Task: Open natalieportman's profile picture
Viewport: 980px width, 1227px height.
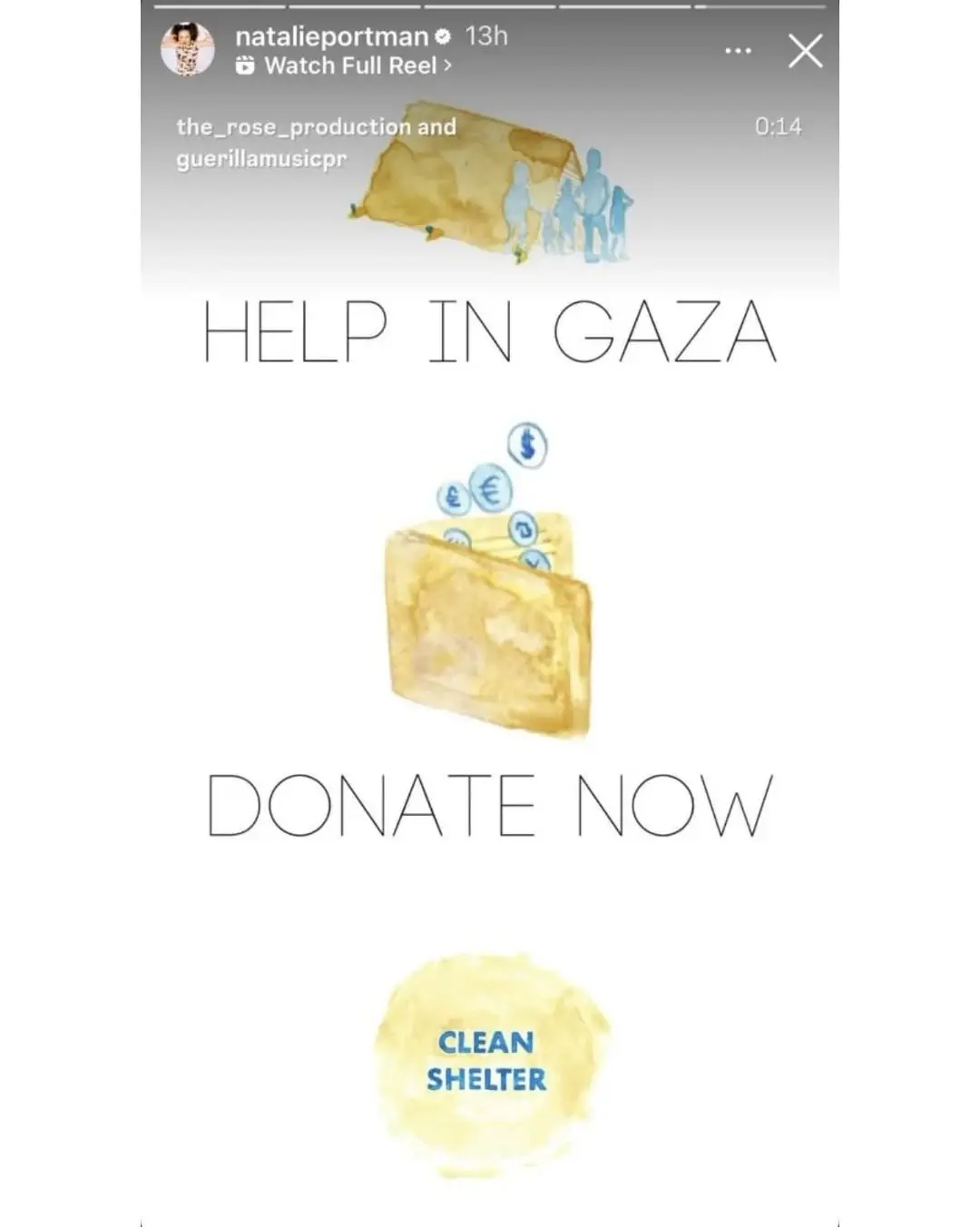Action: coord(188,49)
